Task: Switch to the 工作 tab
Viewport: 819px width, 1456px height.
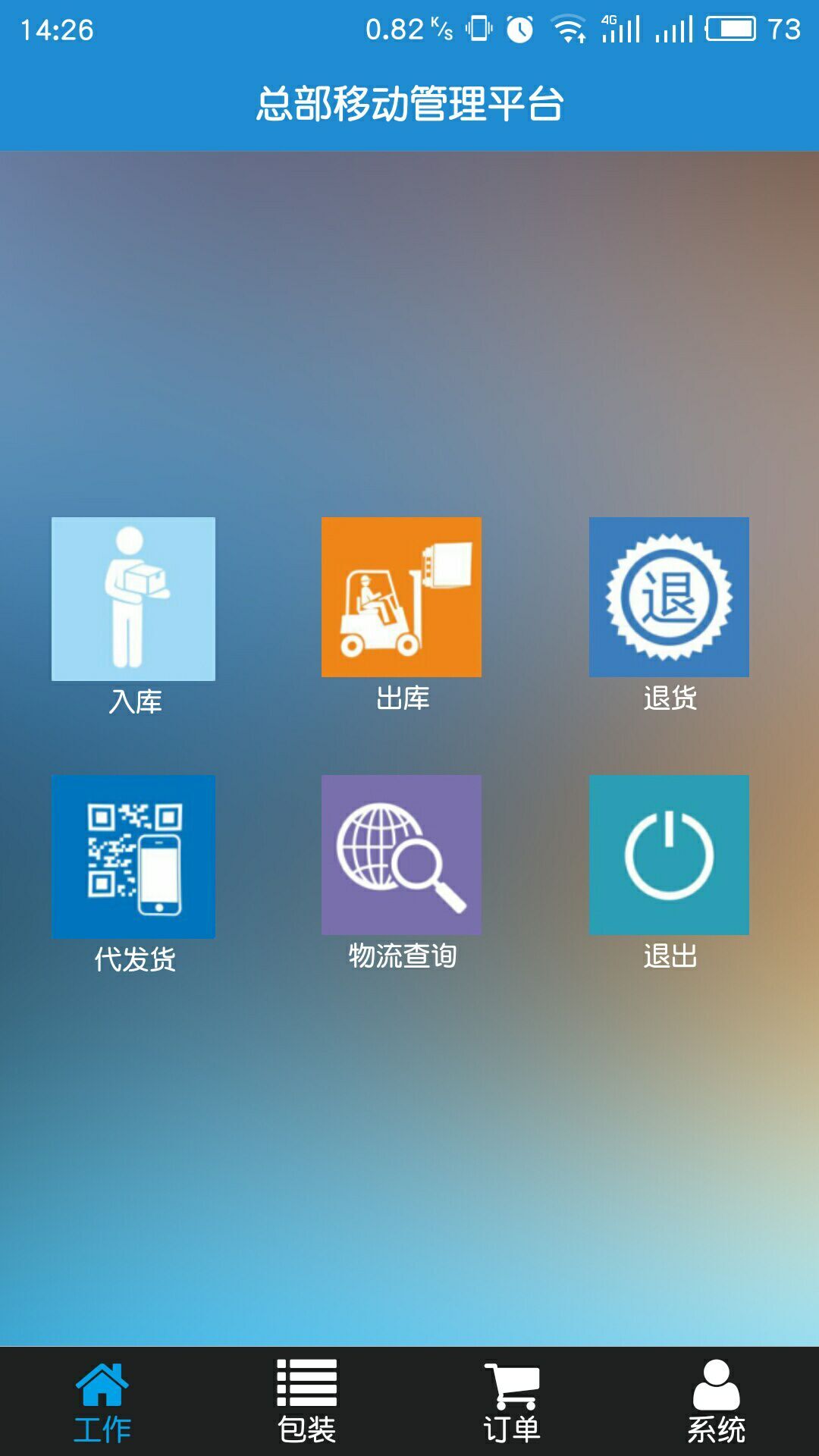Action: click(x=102, y=1403)
